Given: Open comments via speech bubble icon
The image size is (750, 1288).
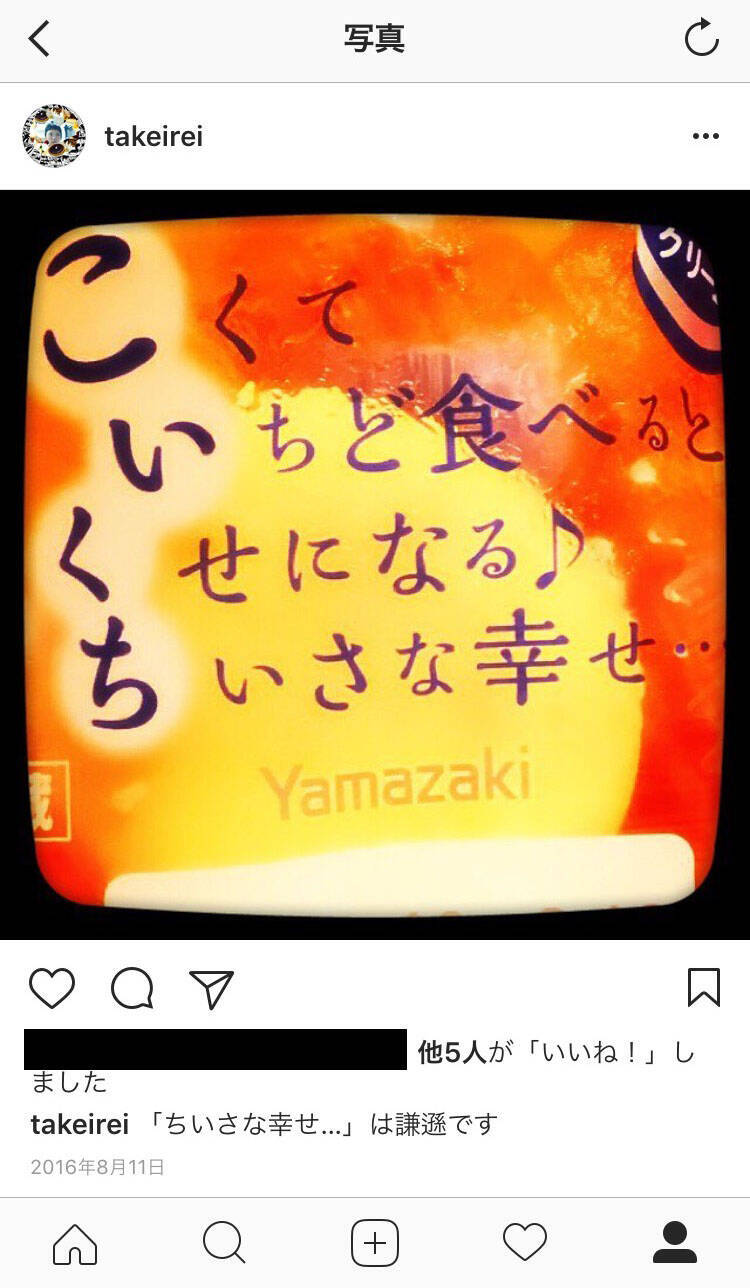Looking at the screenshot, I should [x=132, y=988].
